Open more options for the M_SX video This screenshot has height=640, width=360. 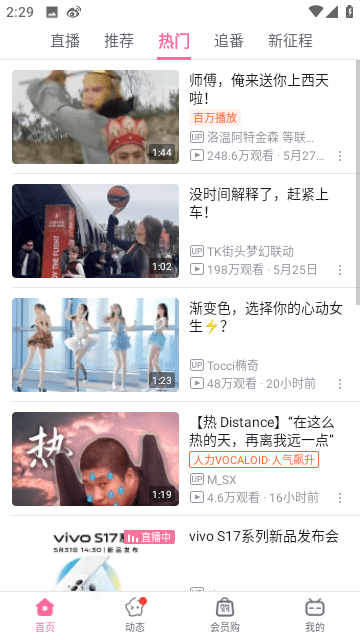pyautogui.click(x=340, y=497)
